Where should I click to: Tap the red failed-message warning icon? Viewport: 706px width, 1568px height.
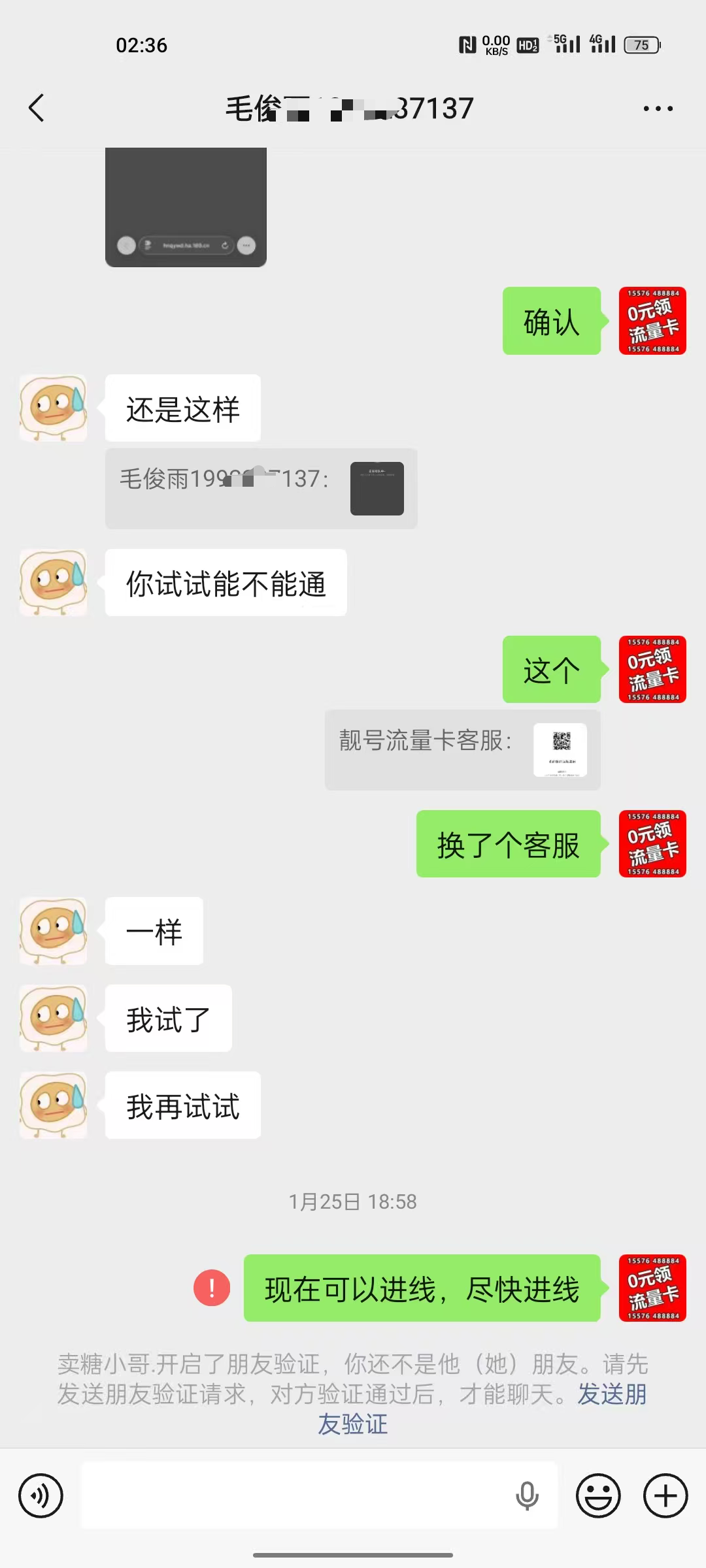[212, 1288]
